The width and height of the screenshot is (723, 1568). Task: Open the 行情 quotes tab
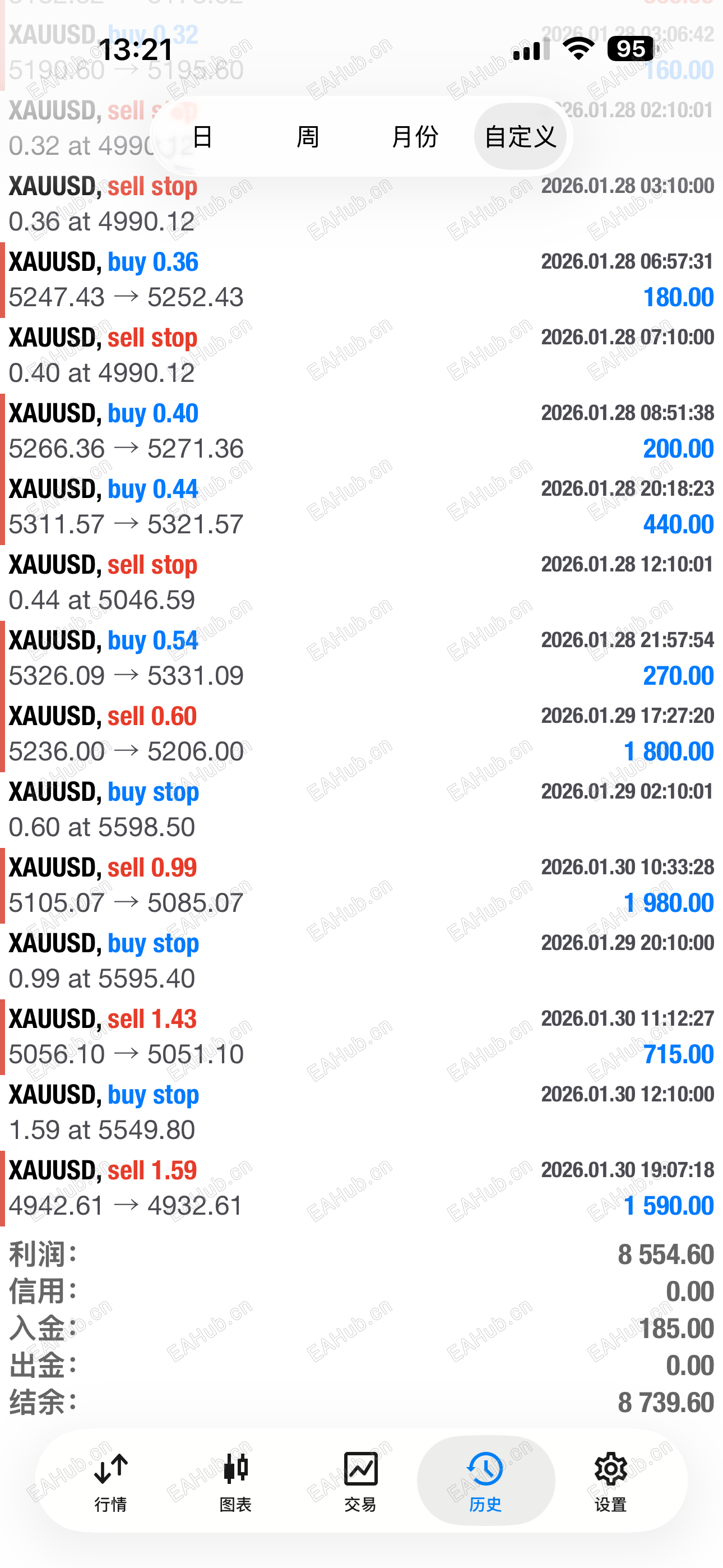pos(111,1481)
